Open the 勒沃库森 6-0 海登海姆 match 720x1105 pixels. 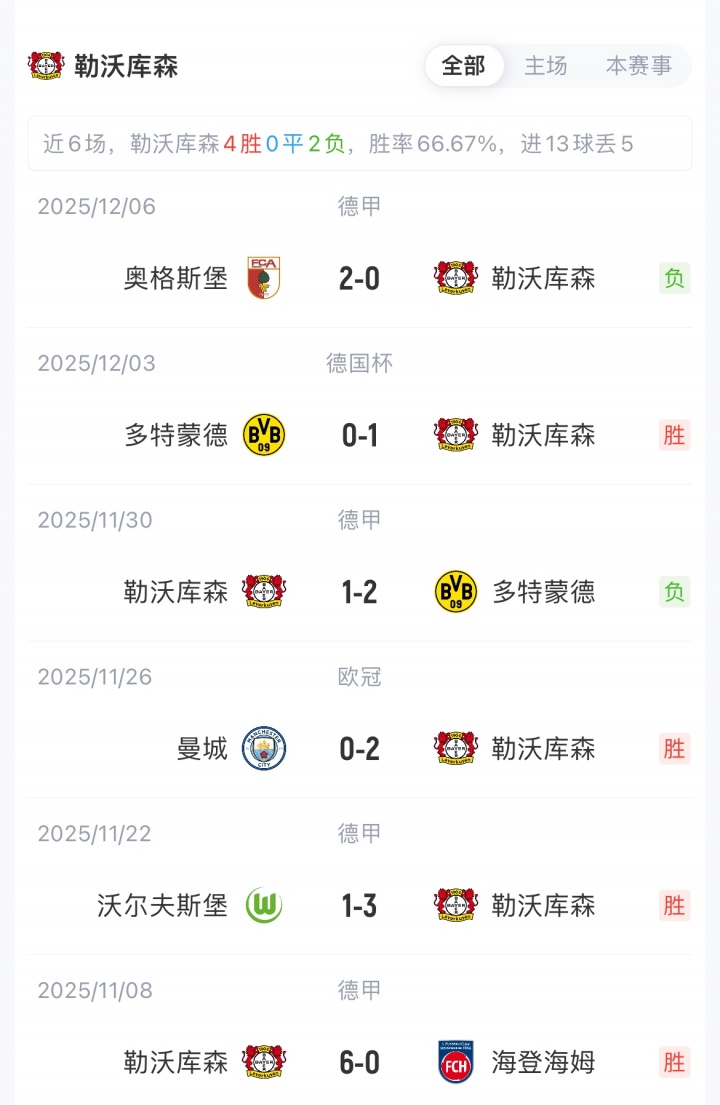[x=359, y=1062]
